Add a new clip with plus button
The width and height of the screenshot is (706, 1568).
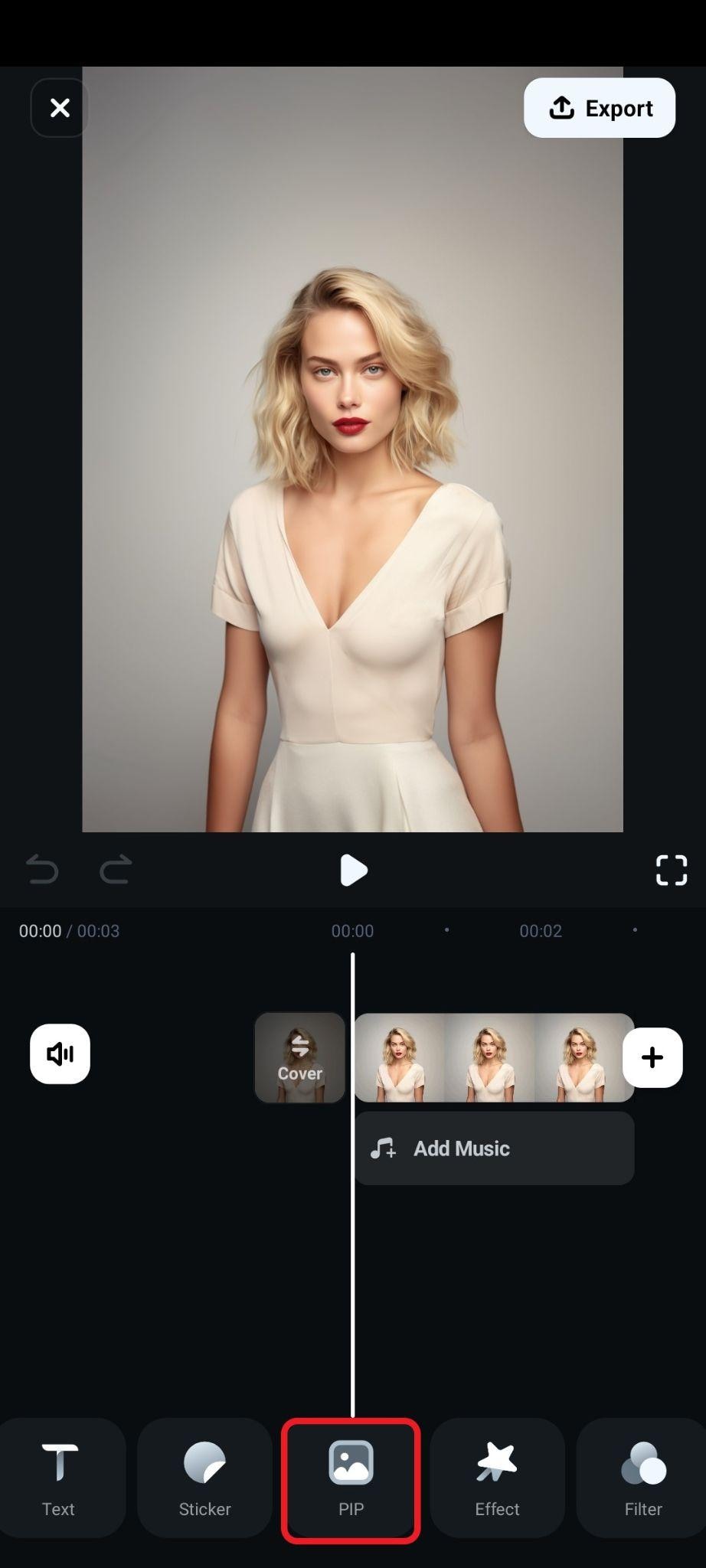(652, 1057)
